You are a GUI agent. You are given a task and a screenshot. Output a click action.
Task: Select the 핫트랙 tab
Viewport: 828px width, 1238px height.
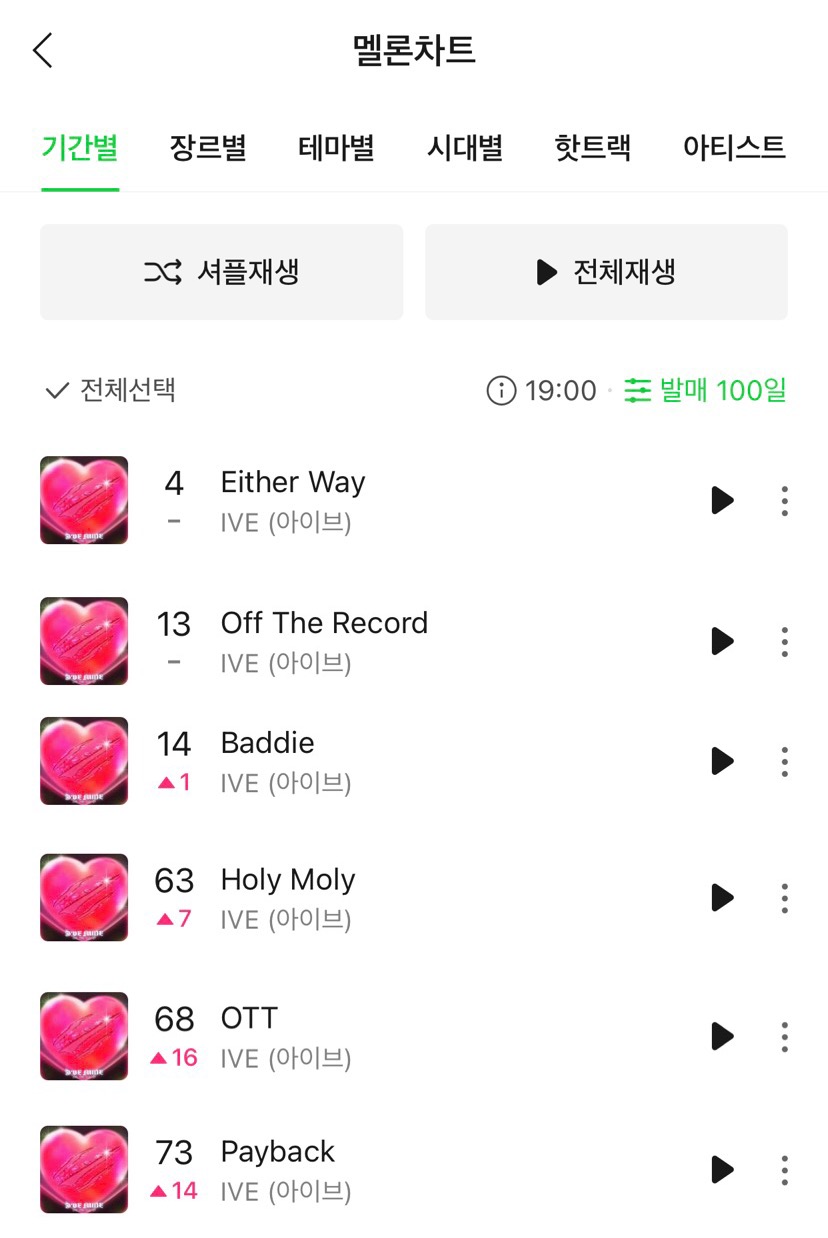(592, 148)
